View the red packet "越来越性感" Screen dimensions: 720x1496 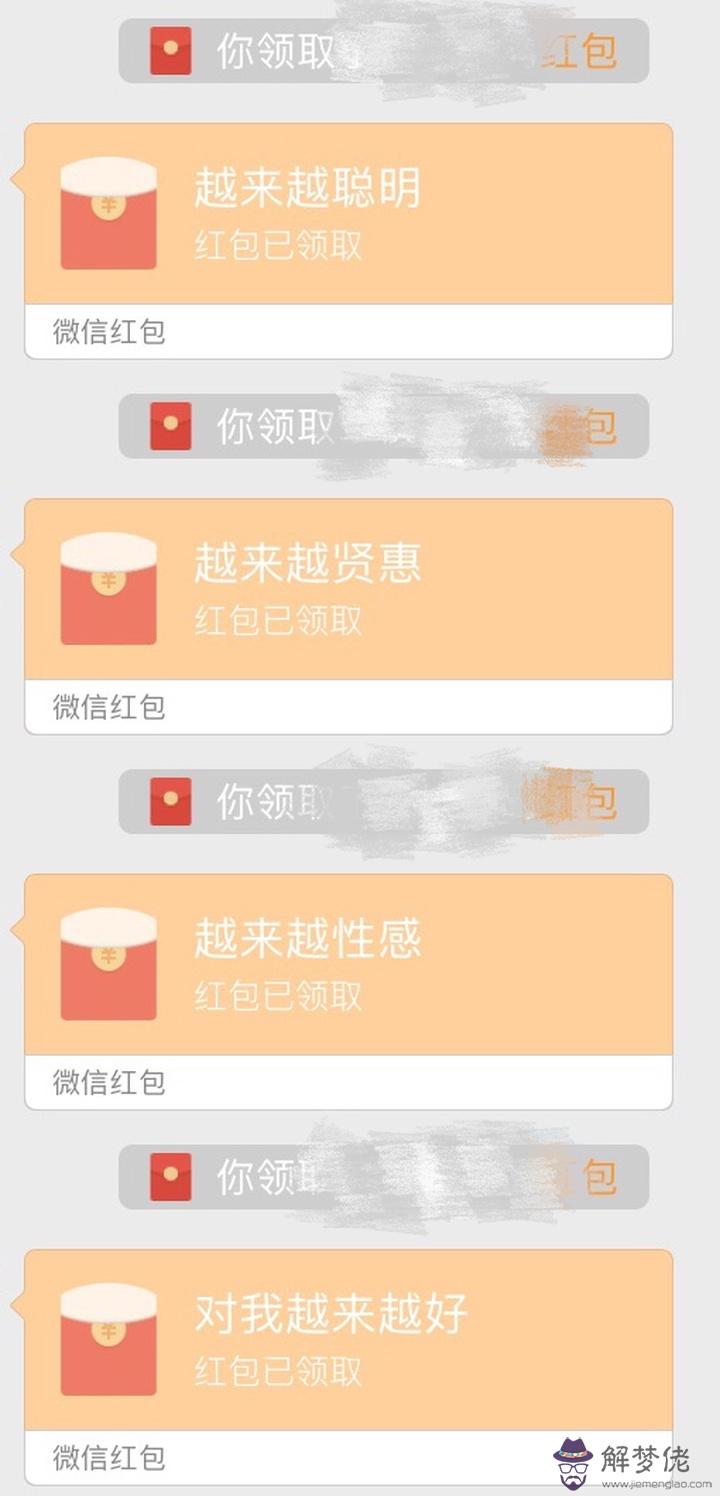pyautogui.click(x=348, y=964)
